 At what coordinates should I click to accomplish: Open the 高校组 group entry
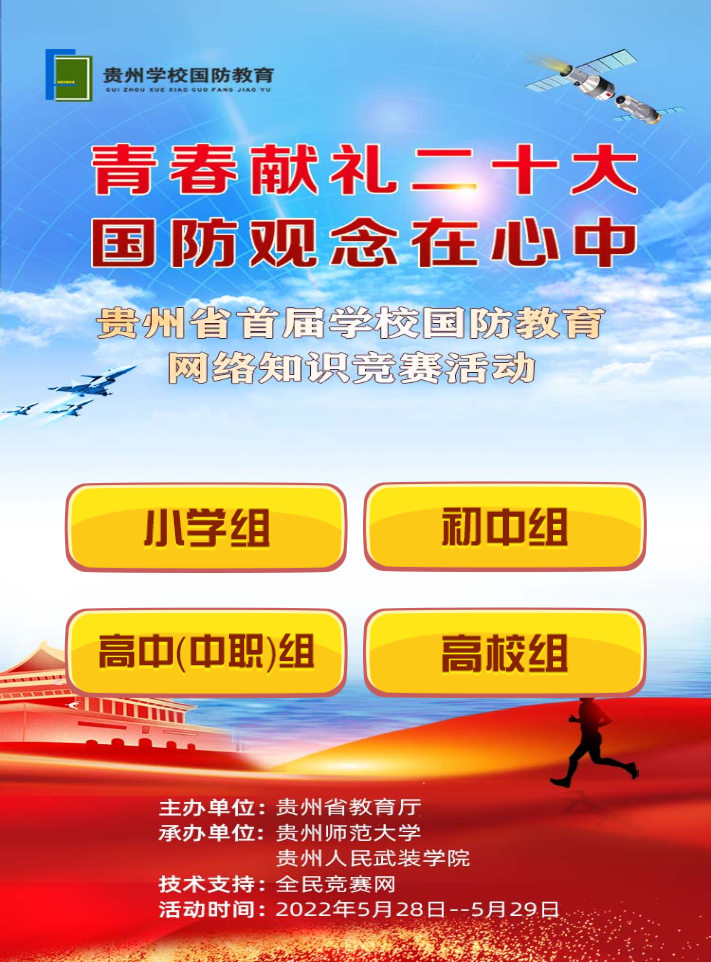tap(504, 653)
